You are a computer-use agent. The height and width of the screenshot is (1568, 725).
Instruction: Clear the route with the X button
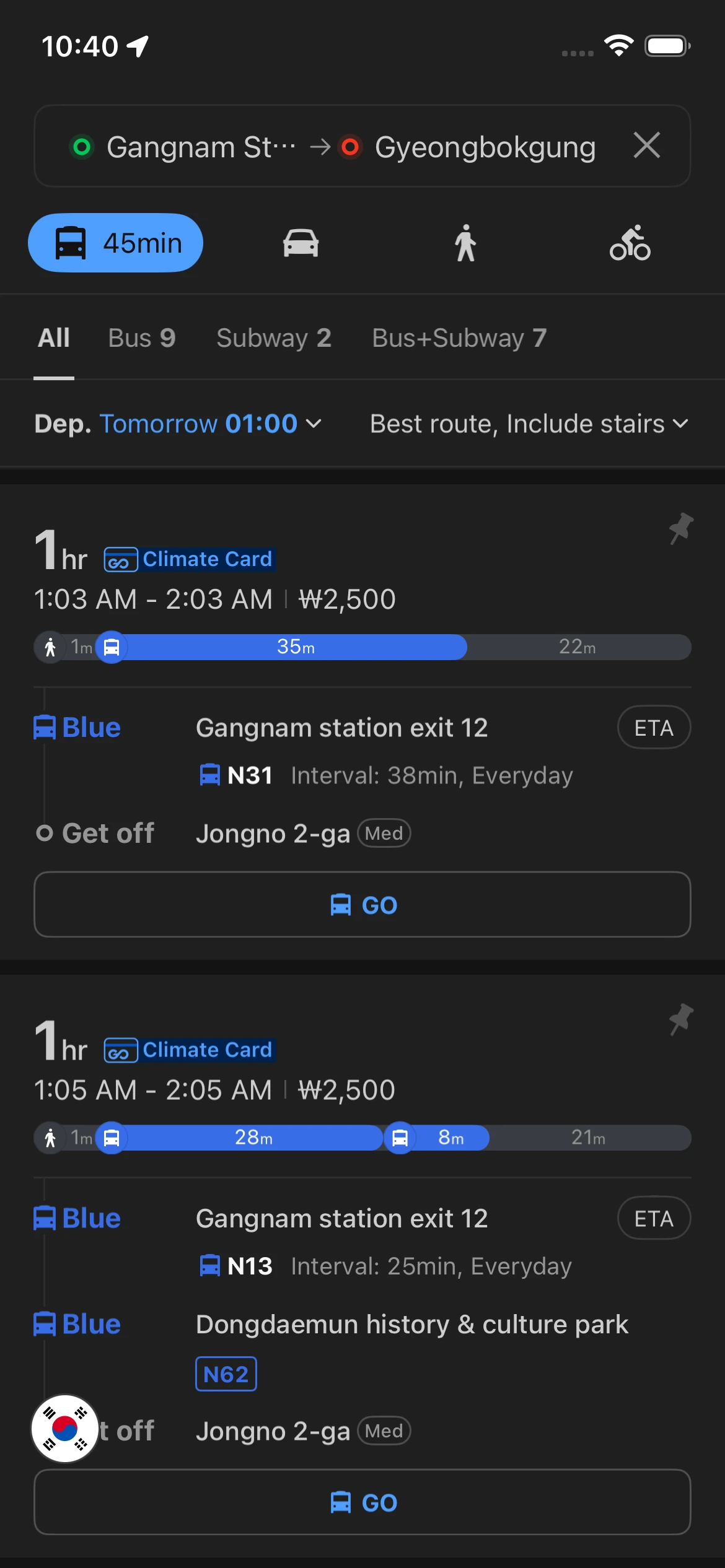[646, 146]
